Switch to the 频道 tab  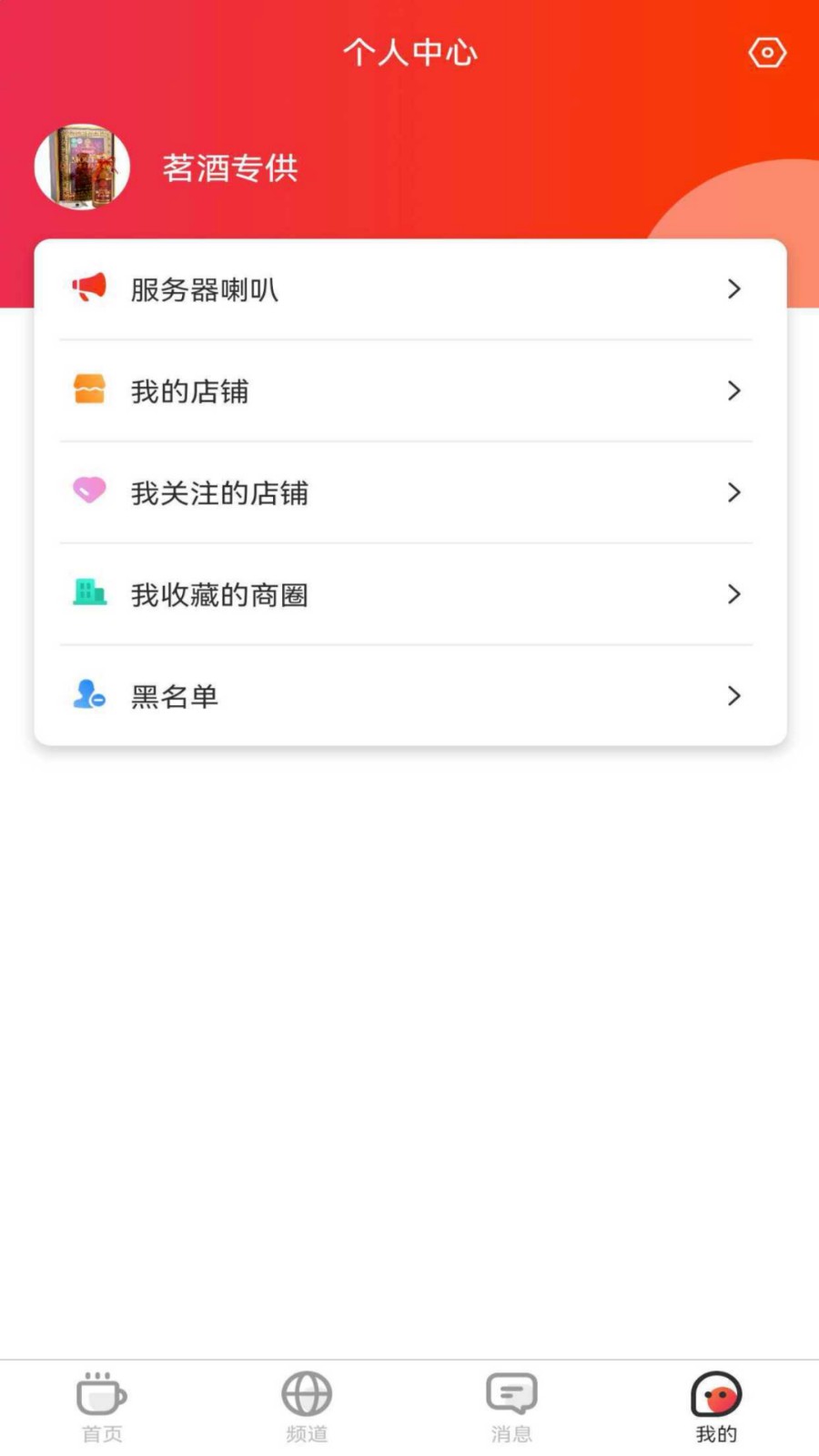307,1407
